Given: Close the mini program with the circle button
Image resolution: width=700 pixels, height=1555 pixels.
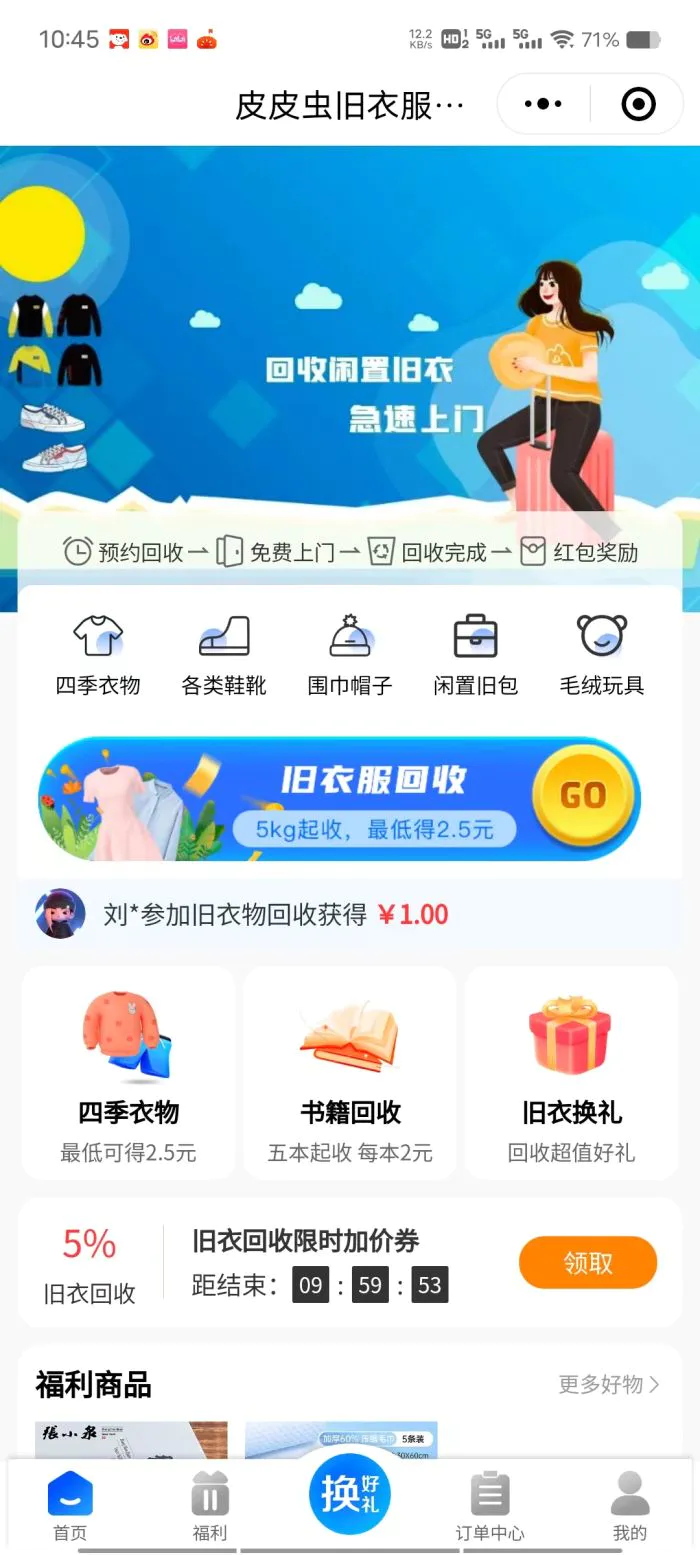Looking at the screenshot, I should [x=638, y=104].
